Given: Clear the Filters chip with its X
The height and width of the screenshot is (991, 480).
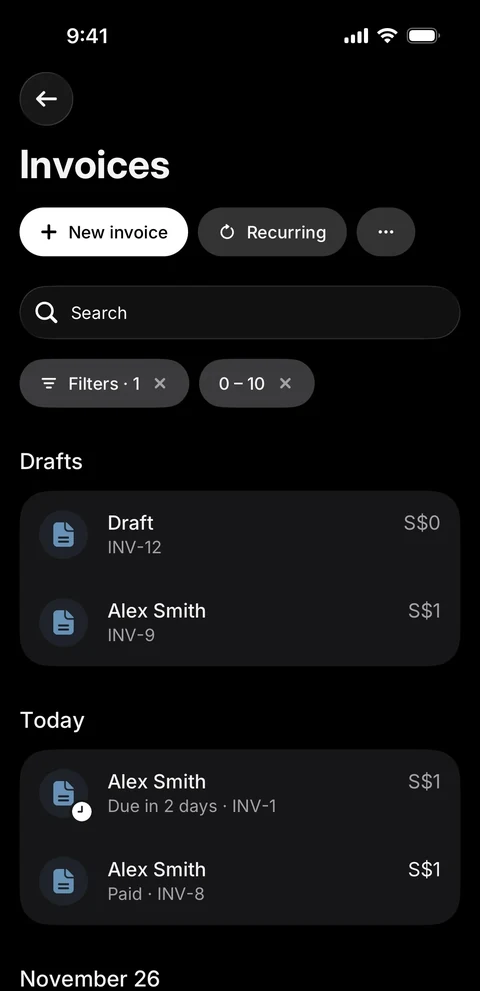Looking at the screenshot, I should [160, 383].
